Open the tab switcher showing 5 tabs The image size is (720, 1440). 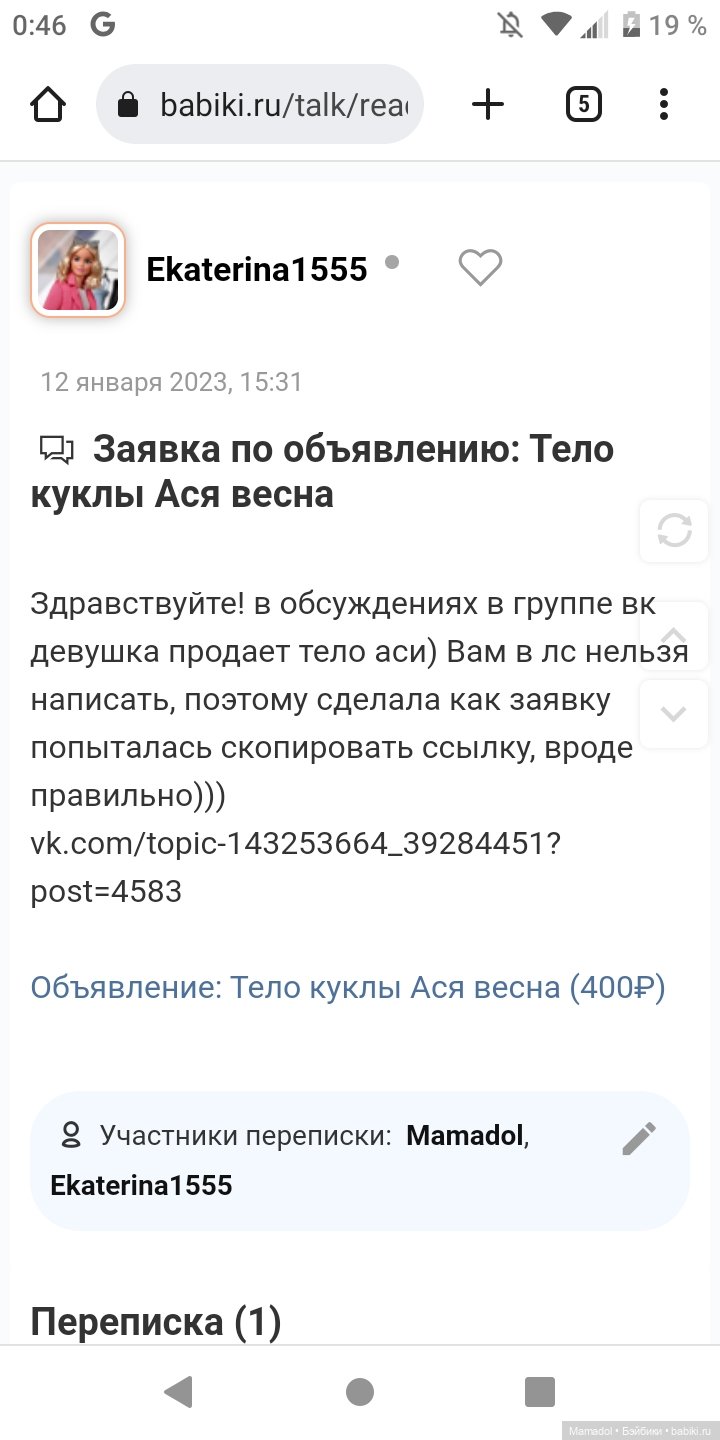click(x=583, y=104)
